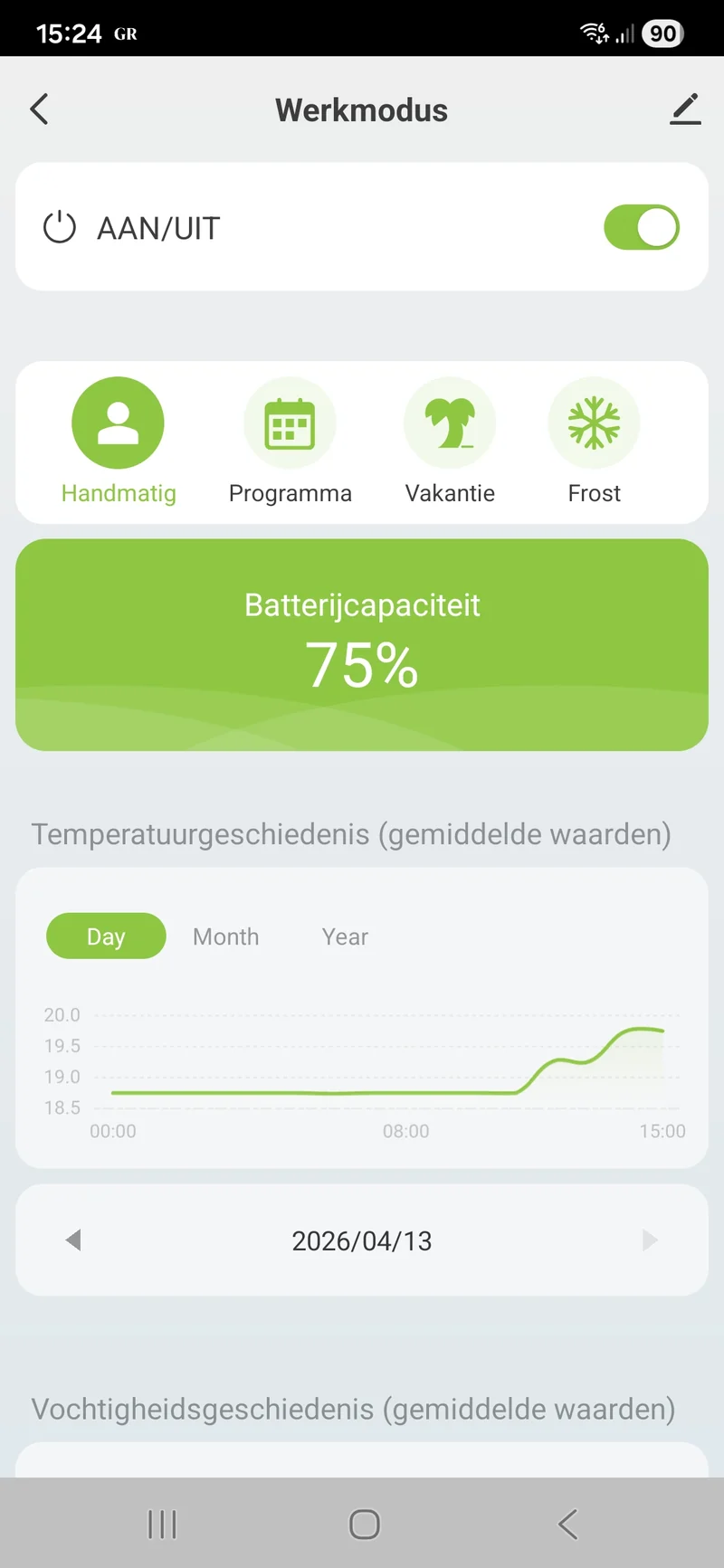
Task: Open recent apps from navigation bar
Action: tap(162, 1525)
